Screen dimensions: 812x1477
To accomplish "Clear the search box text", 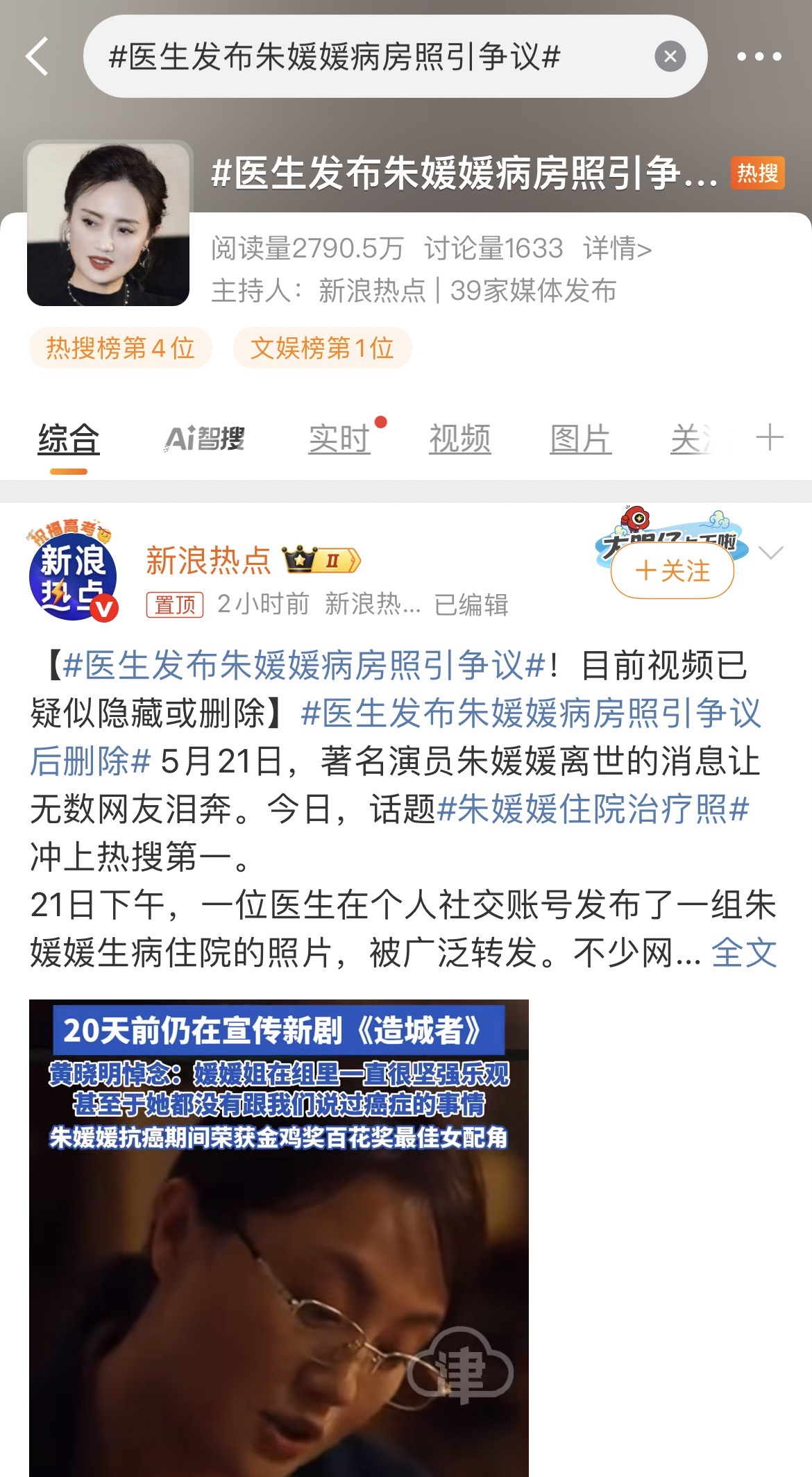I will pyautogui.click(x=670, y=56).
